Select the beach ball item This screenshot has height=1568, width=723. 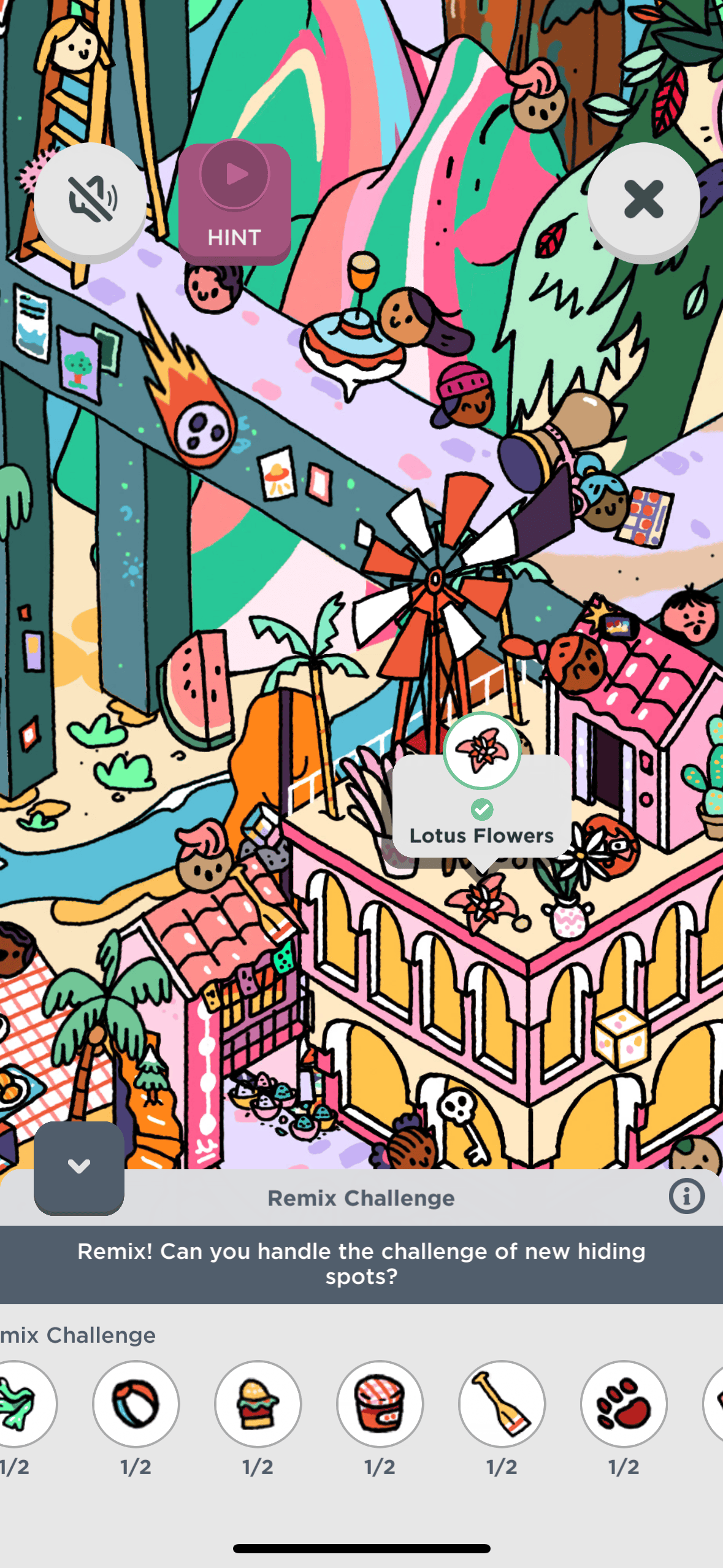point(136,1404)
